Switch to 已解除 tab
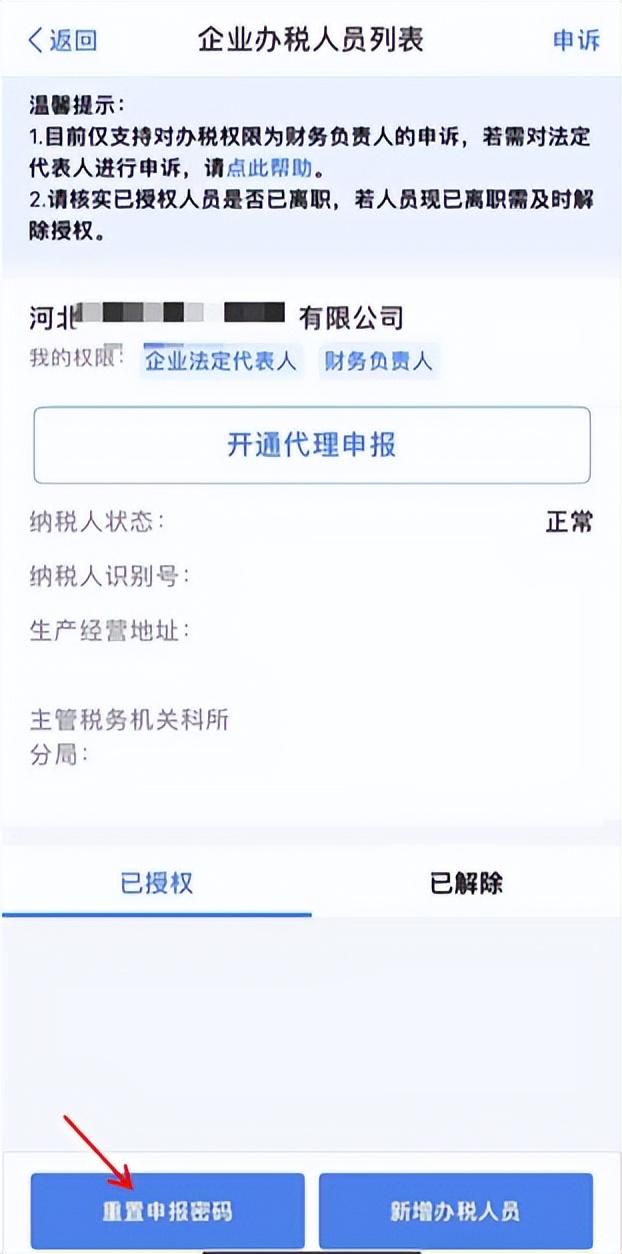The height and width of the screenshot is (1254, 622). tap(466, 883)
